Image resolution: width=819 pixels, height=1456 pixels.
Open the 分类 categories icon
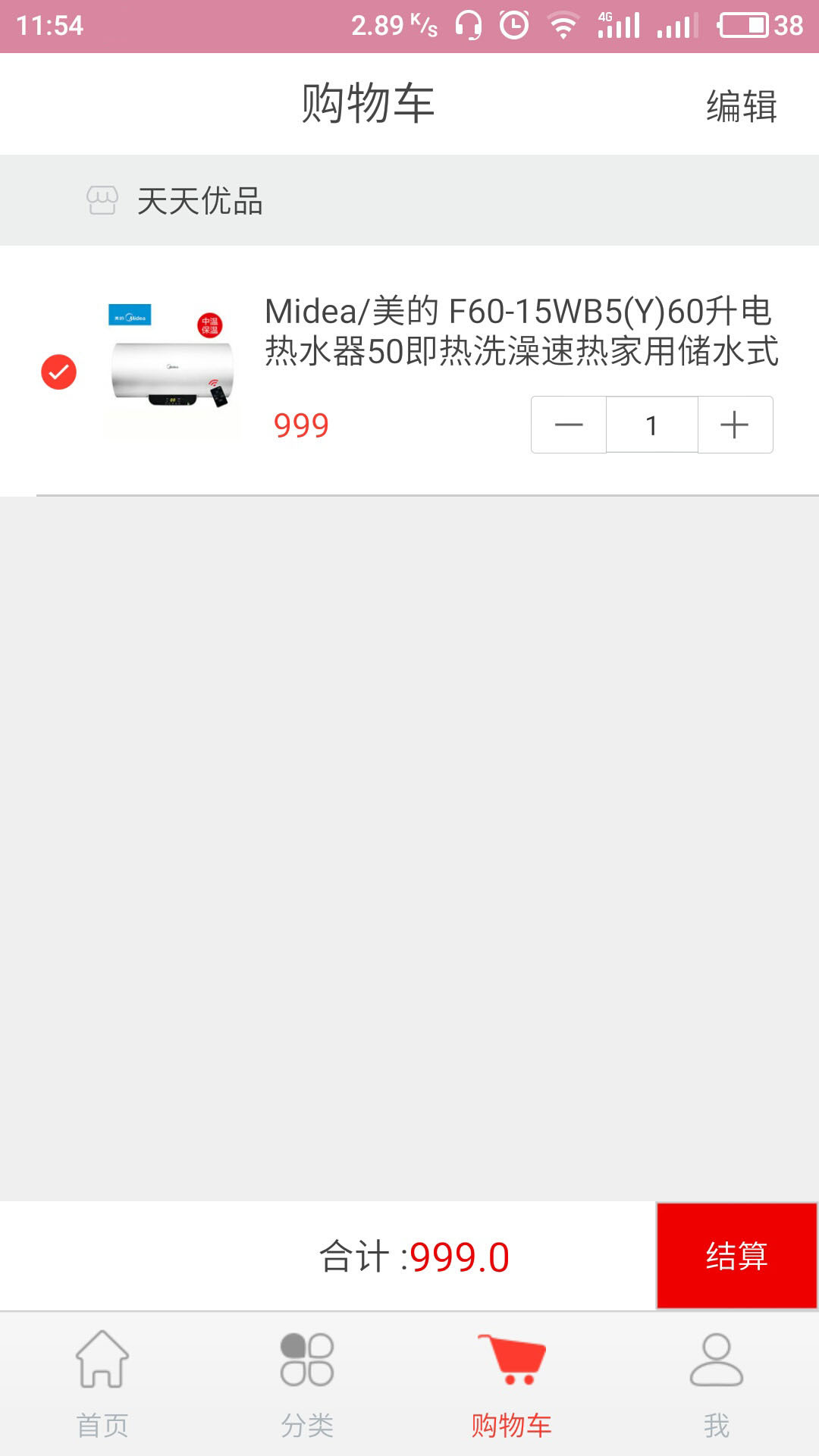[x=307, y=1361]
